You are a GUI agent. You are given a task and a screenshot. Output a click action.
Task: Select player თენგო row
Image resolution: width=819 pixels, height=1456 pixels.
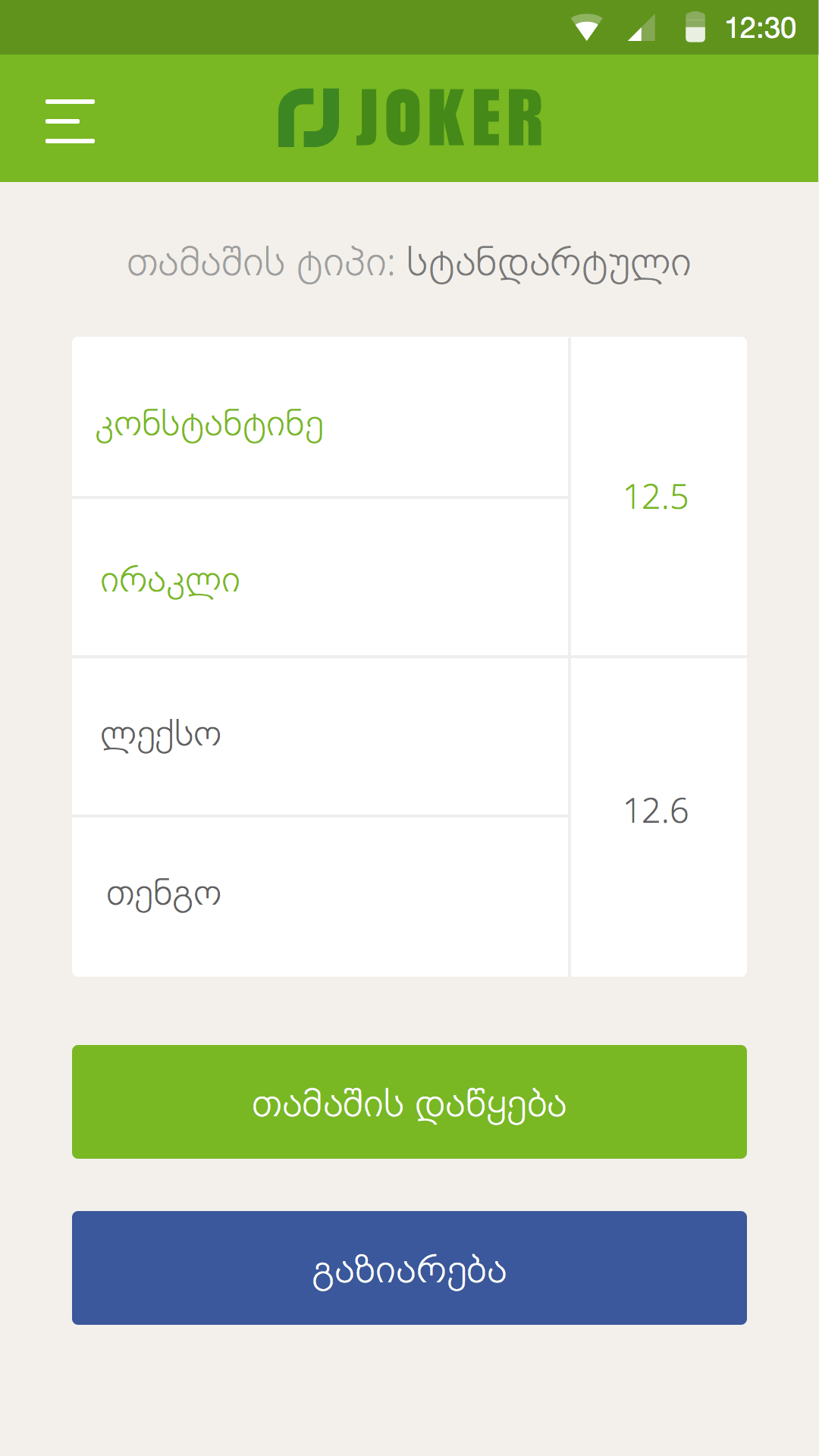pos(320,897)
